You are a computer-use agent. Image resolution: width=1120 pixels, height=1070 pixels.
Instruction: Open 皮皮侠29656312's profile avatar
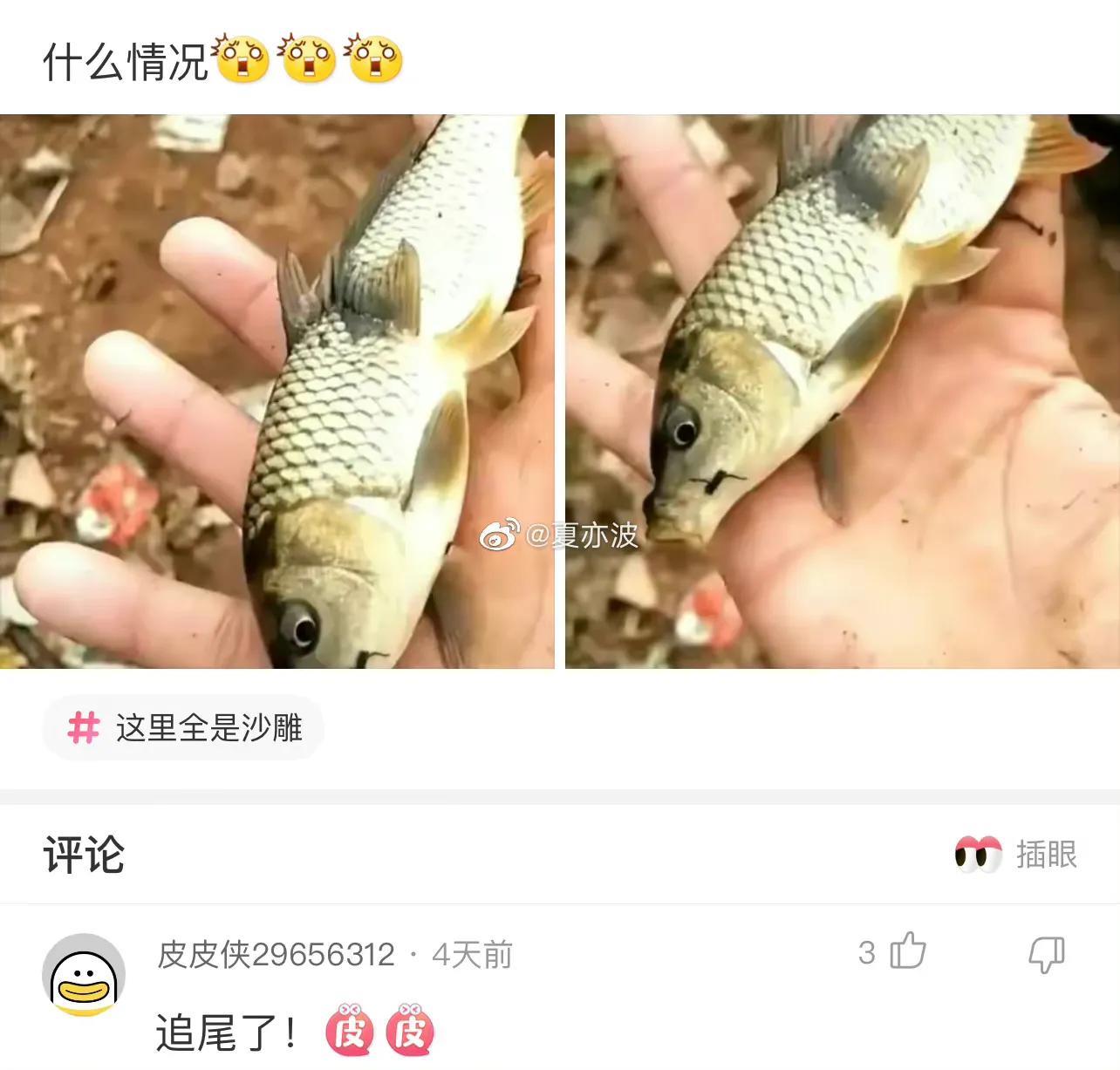coord(84,974)
